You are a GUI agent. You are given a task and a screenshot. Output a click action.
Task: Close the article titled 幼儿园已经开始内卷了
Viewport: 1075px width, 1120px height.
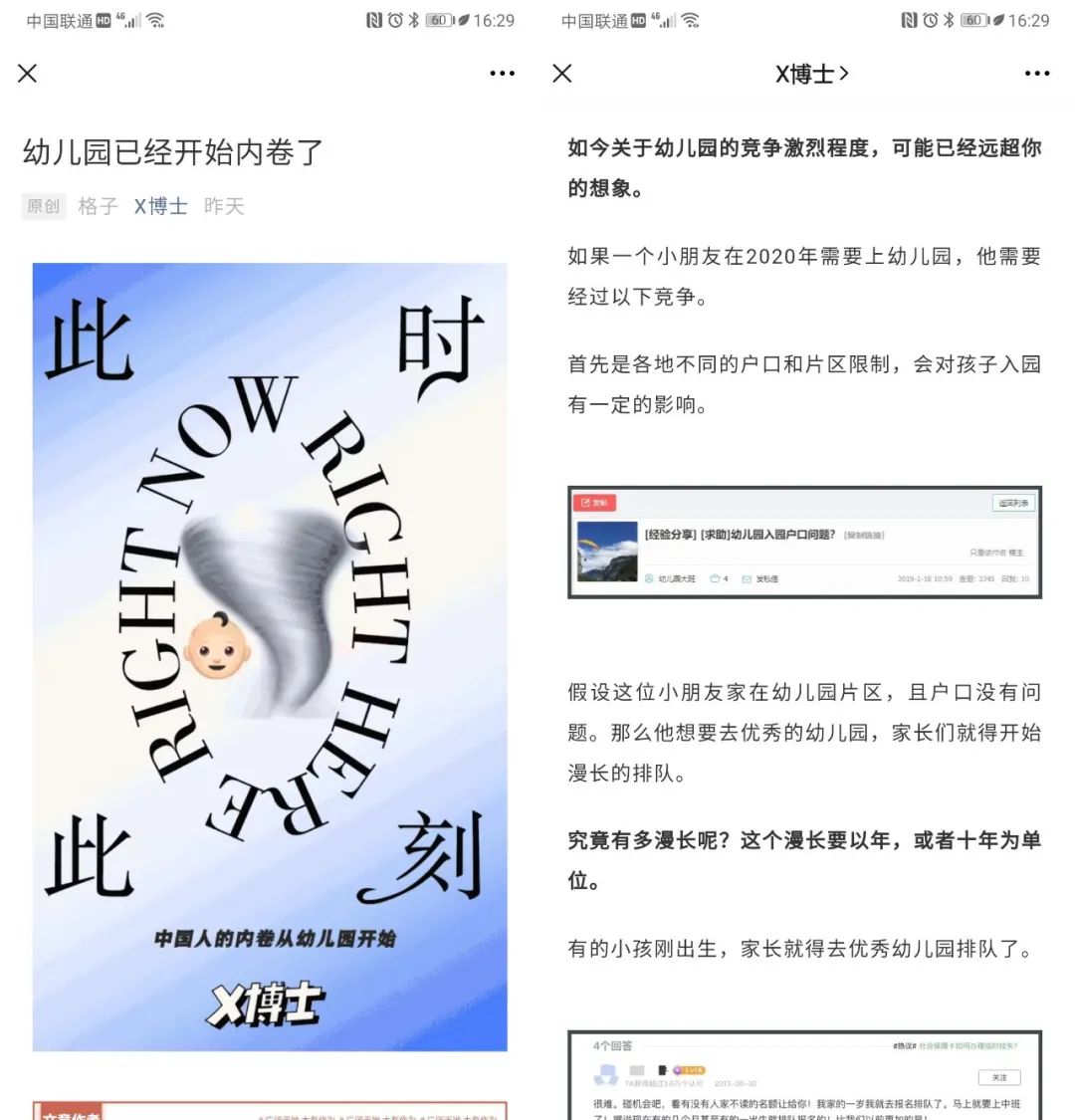(27, 74)
